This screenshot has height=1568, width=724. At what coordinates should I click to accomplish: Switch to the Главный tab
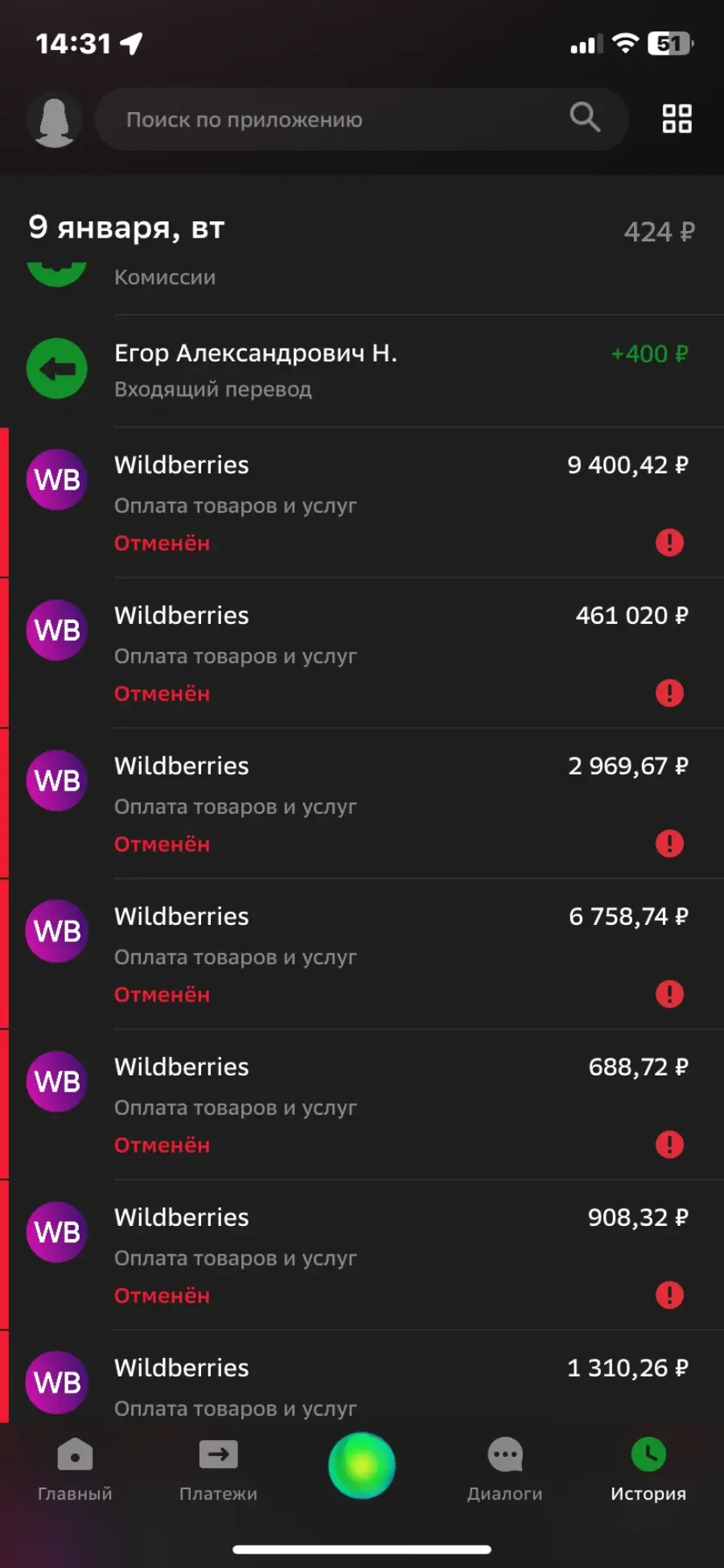(x=75, y=1469)
